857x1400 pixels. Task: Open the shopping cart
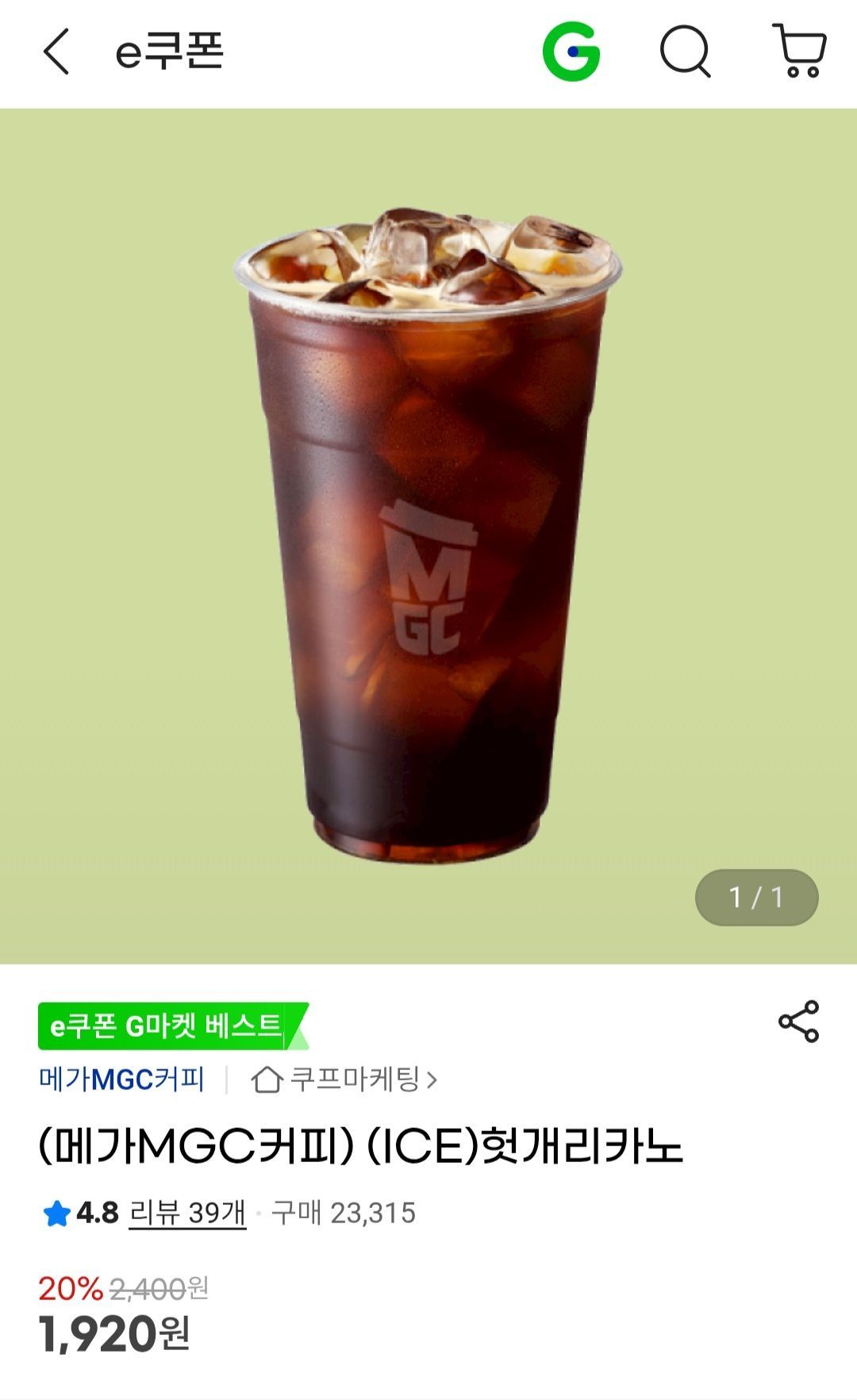tap(800, 52)
